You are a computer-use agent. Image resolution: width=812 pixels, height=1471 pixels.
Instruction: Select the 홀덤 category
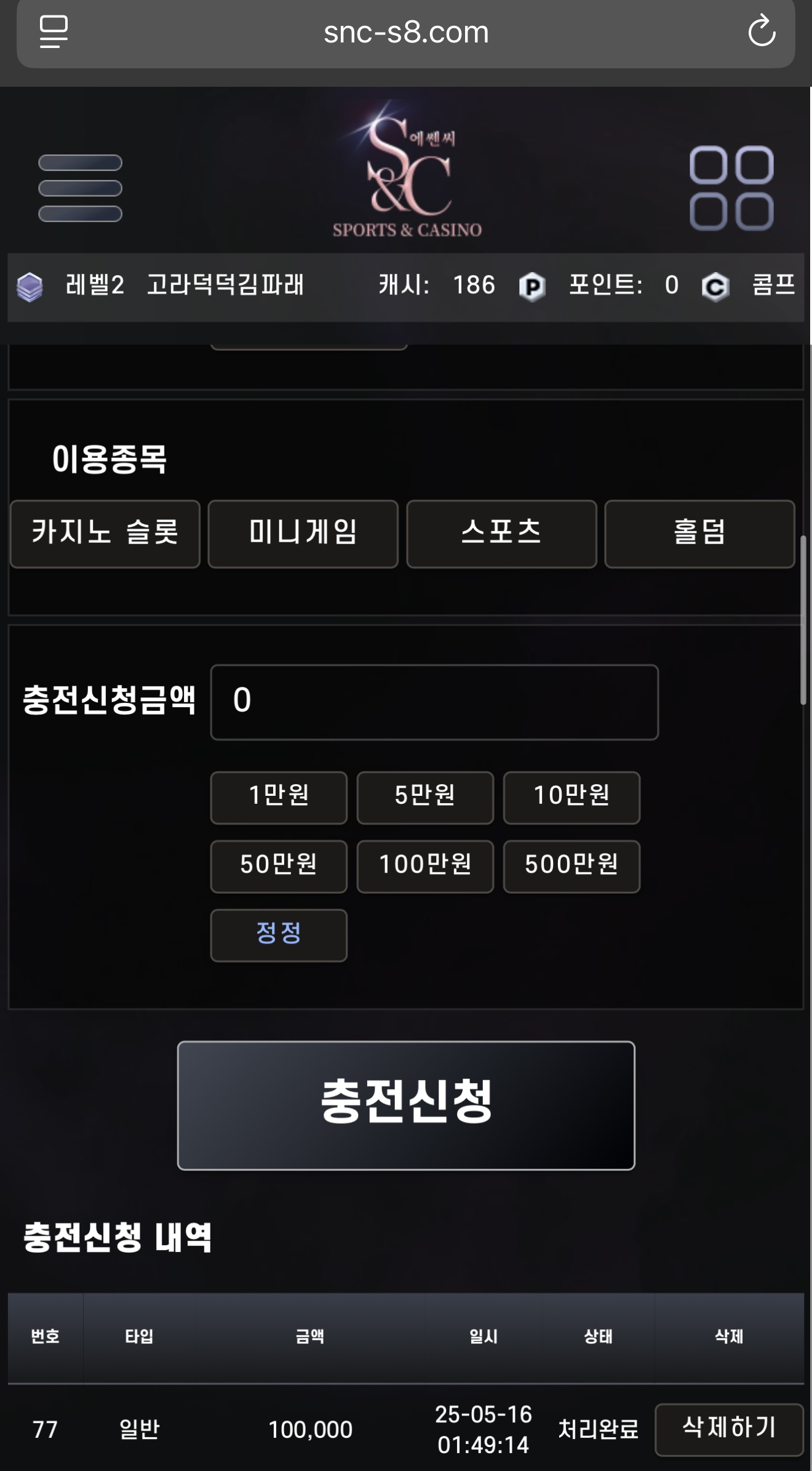pos(700,534)
